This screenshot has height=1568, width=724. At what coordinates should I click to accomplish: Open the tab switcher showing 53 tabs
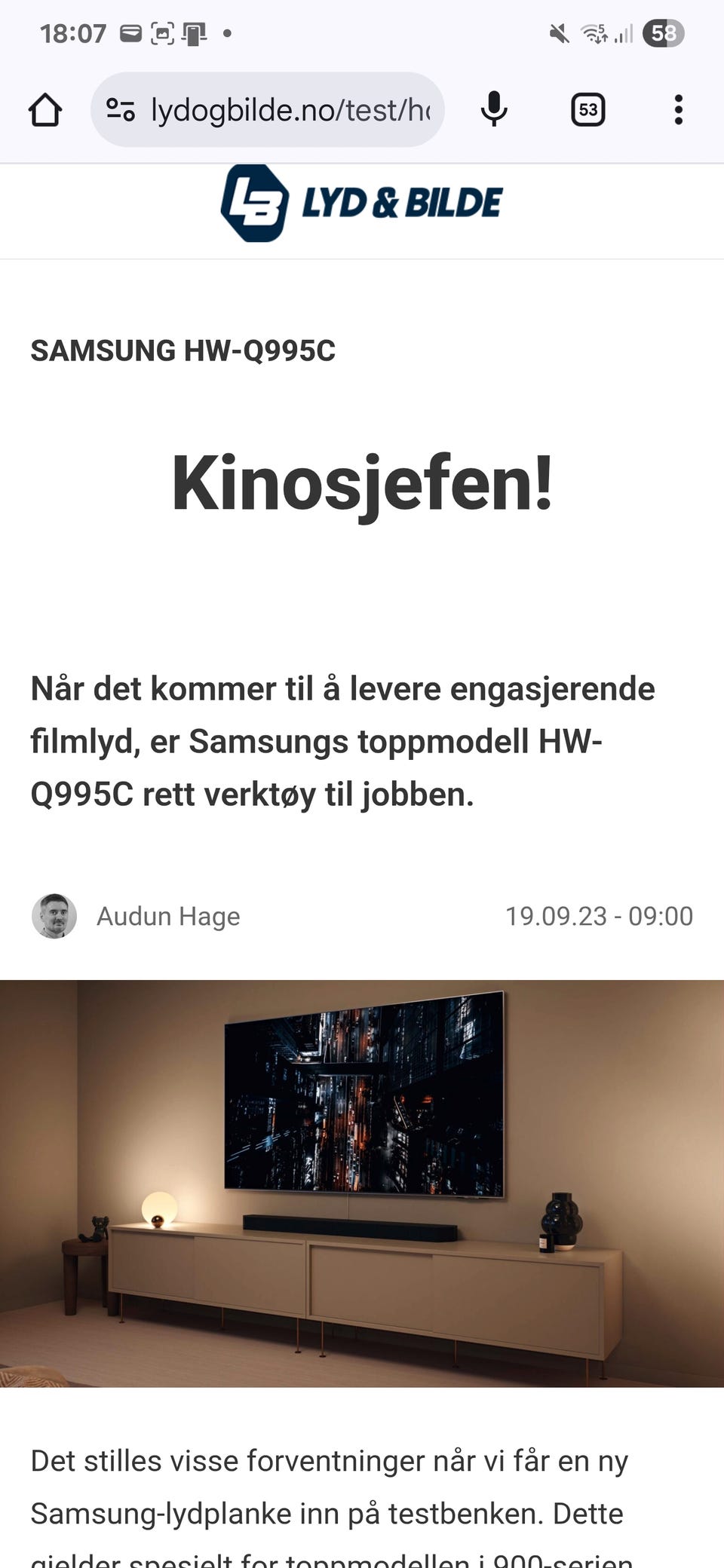pos(587,109)
